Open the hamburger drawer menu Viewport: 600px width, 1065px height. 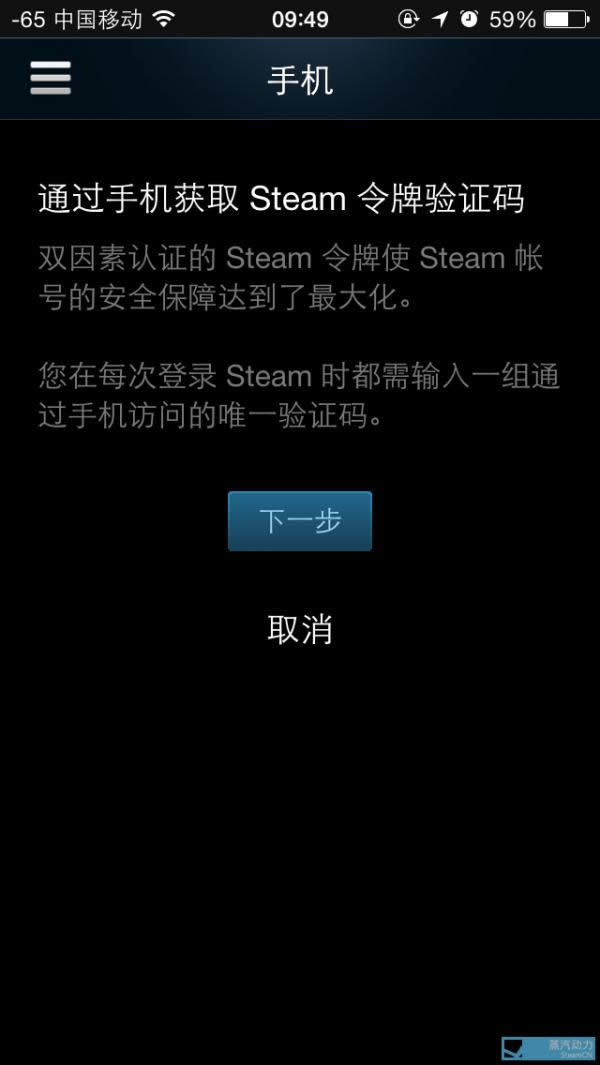click(x=50, y=78)
